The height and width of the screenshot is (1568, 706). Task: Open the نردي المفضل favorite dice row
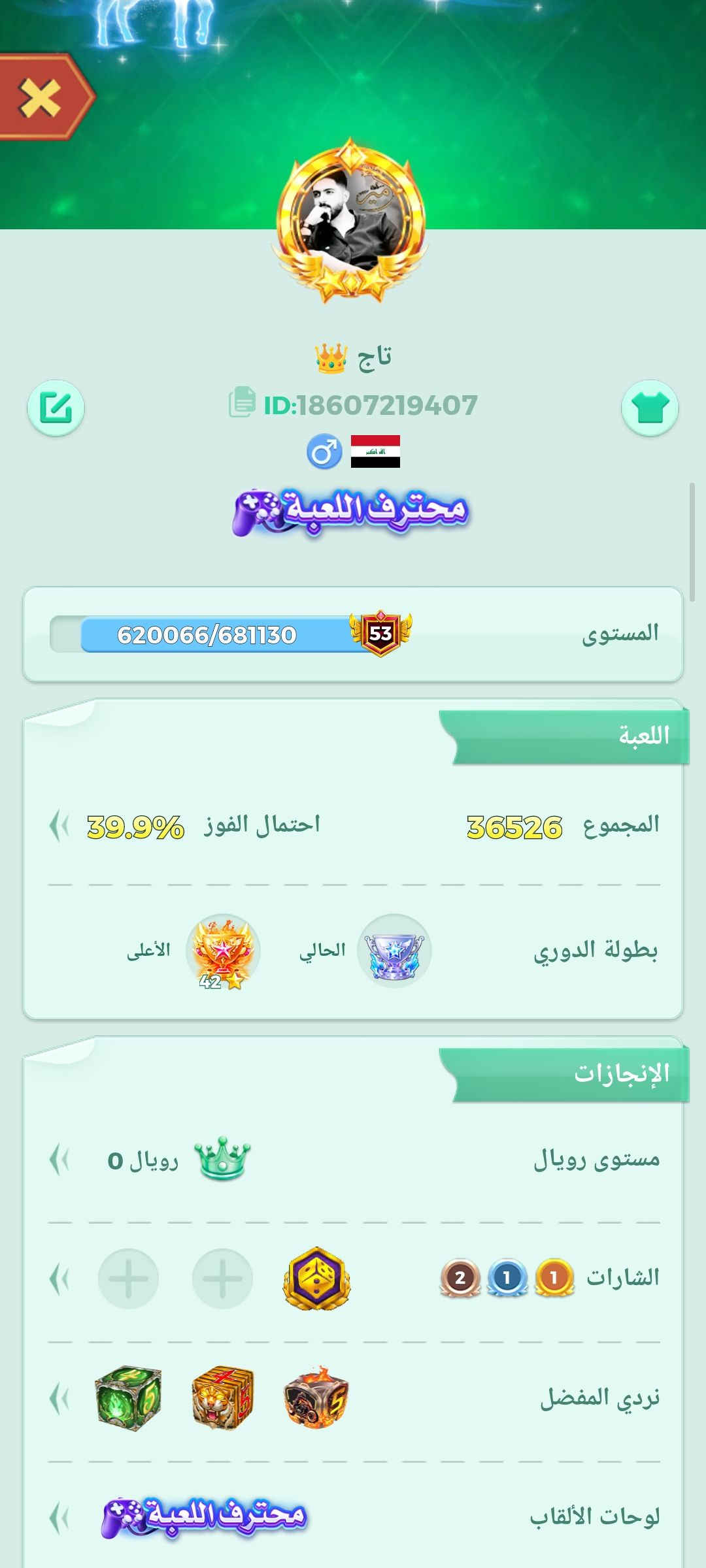pos(59,1399)
